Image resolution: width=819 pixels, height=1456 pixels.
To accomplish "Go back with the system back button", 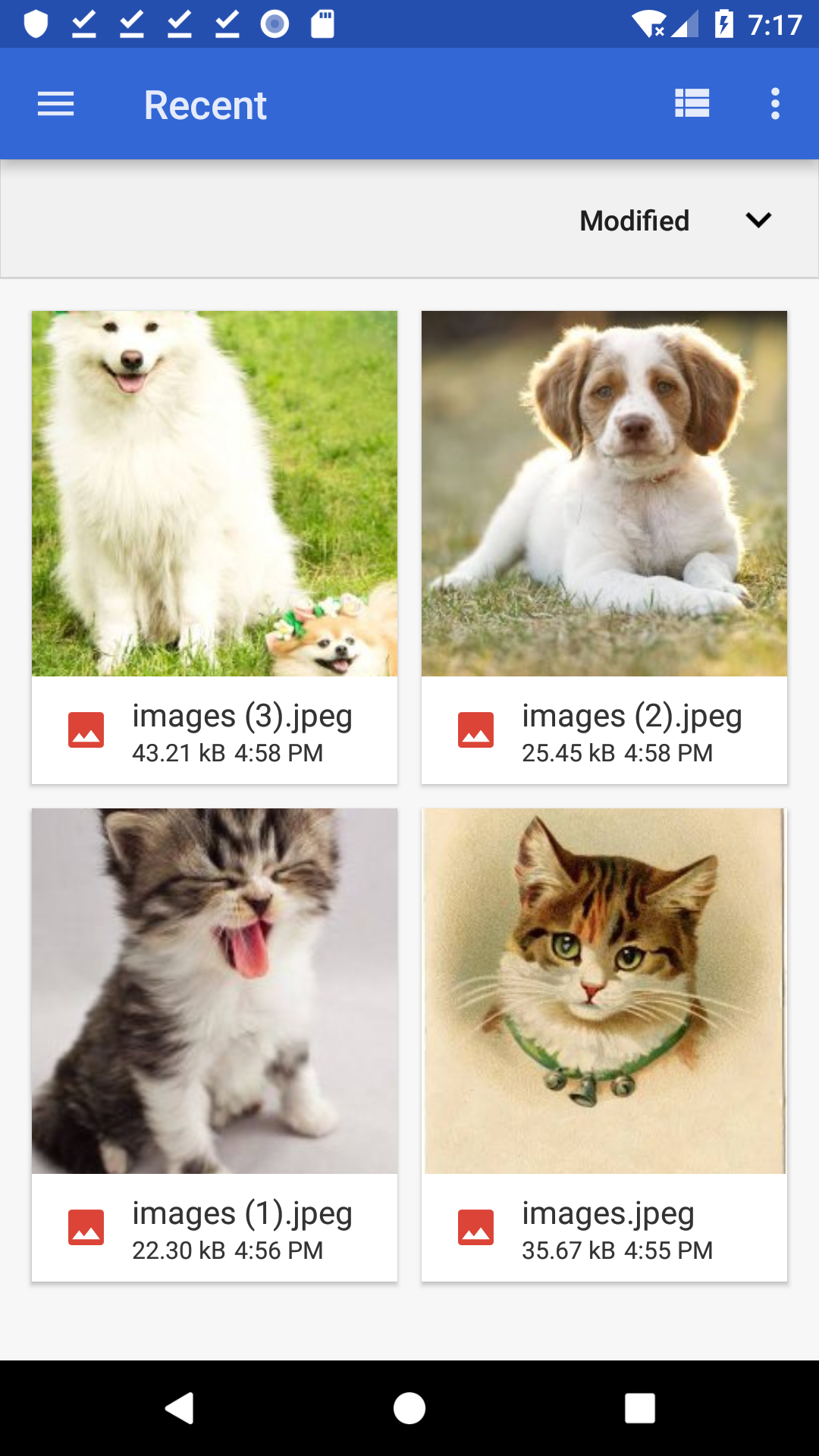I will pyautogui.click(x=180, y=1408).
